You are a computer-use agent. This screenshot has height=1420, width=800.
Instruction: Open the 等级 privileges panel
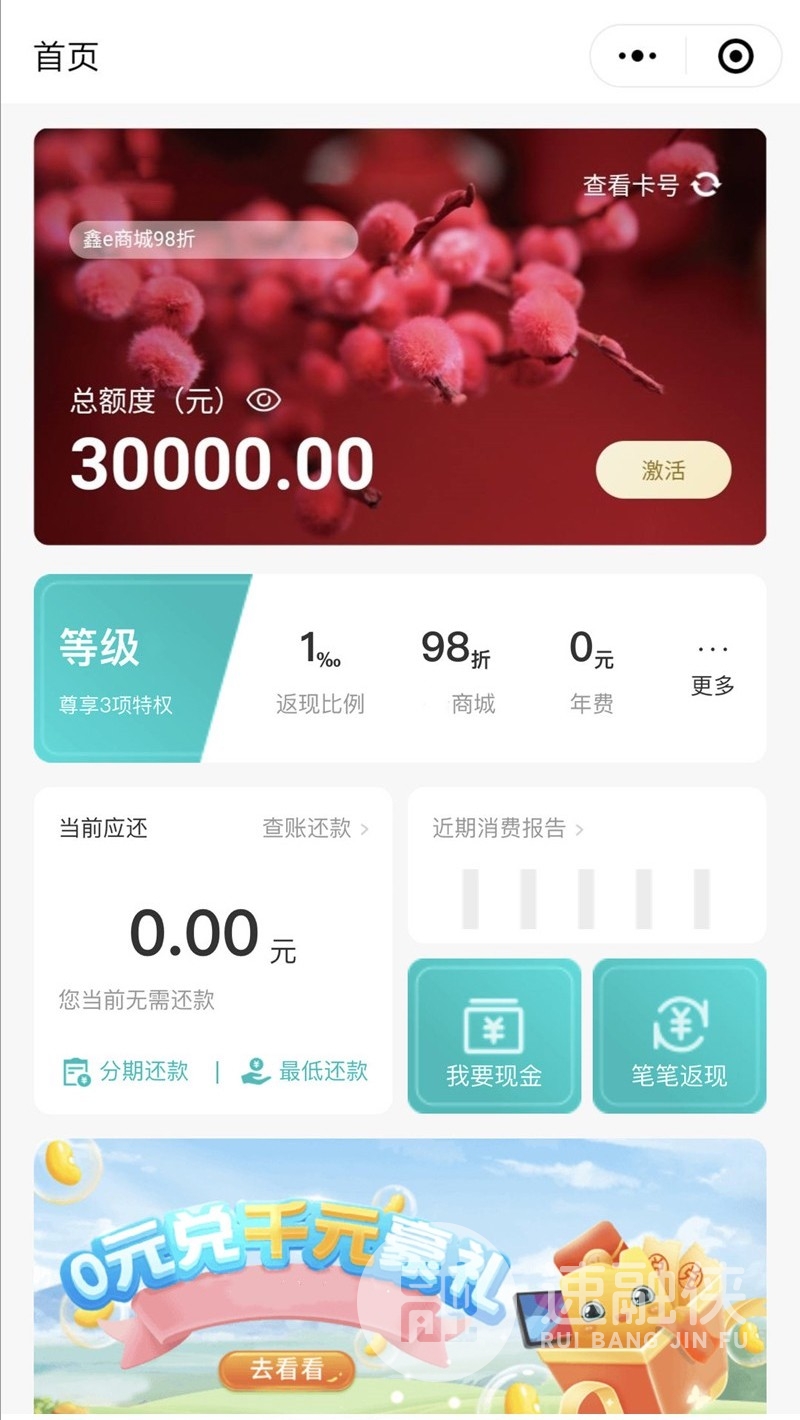[130, 668]
